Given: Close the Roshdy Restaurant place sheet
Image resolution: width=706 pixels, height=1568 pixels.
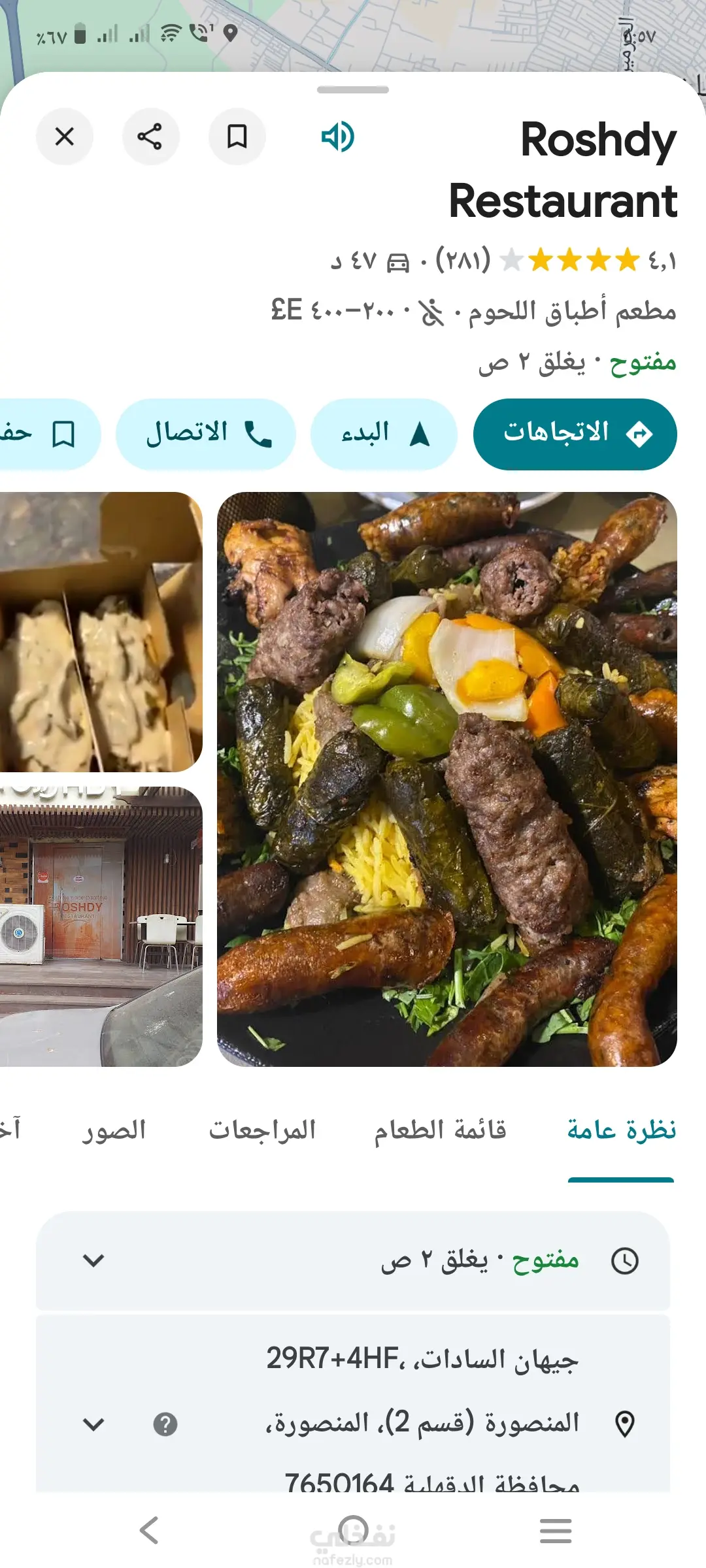Looking at the screenshot, I should (65, 137).
